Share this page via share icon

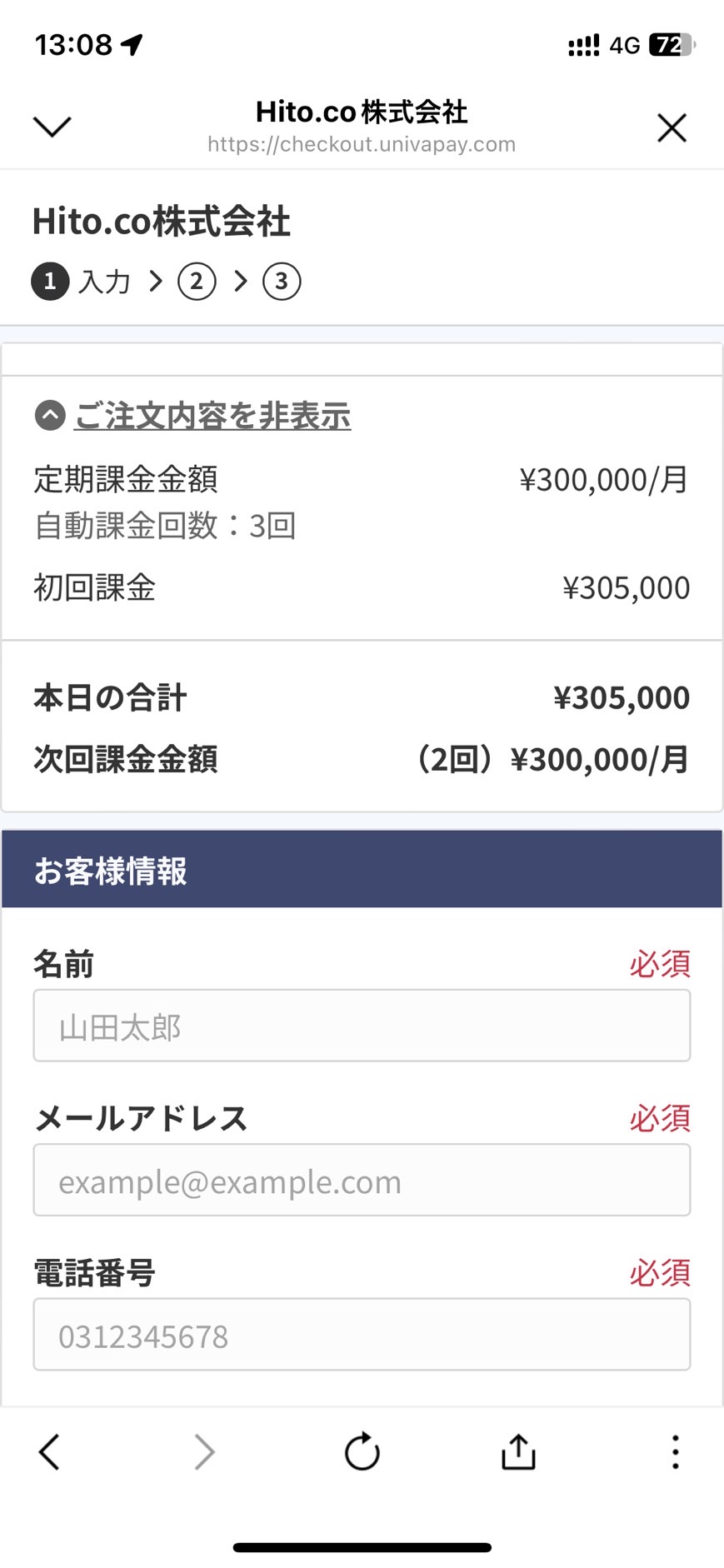click(x=518, y=1451)
